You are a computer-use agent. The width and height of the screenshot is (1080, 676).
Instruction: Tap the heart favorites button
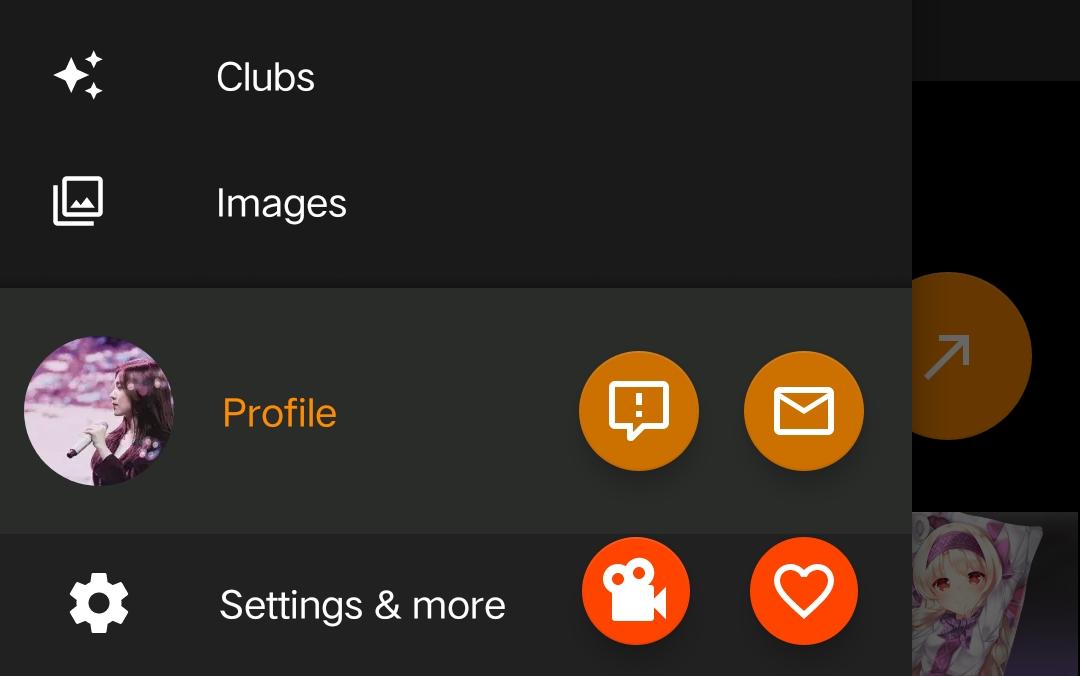tap(804, 591)
